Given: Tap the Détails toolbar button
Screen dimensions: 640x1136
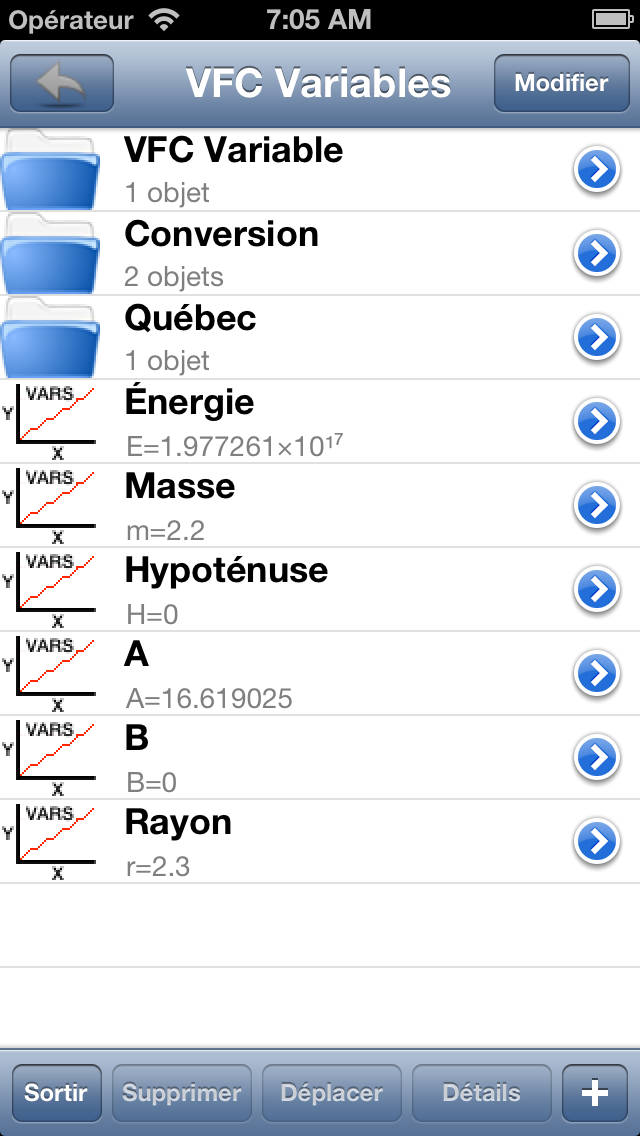Looking at the screenshot, I should pos(481,1093).
